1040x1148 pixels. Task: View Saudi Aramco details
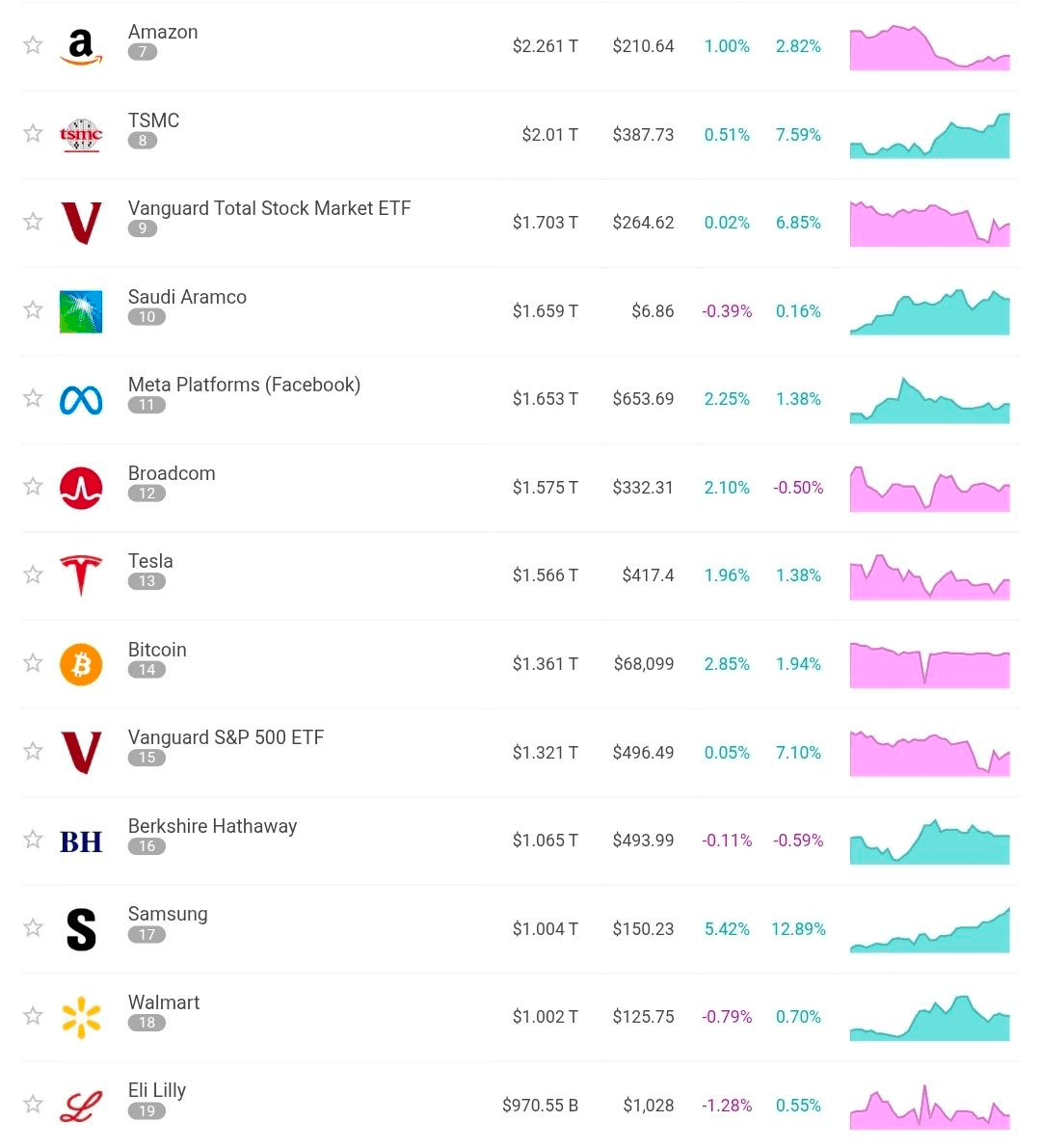coord(187,297)
